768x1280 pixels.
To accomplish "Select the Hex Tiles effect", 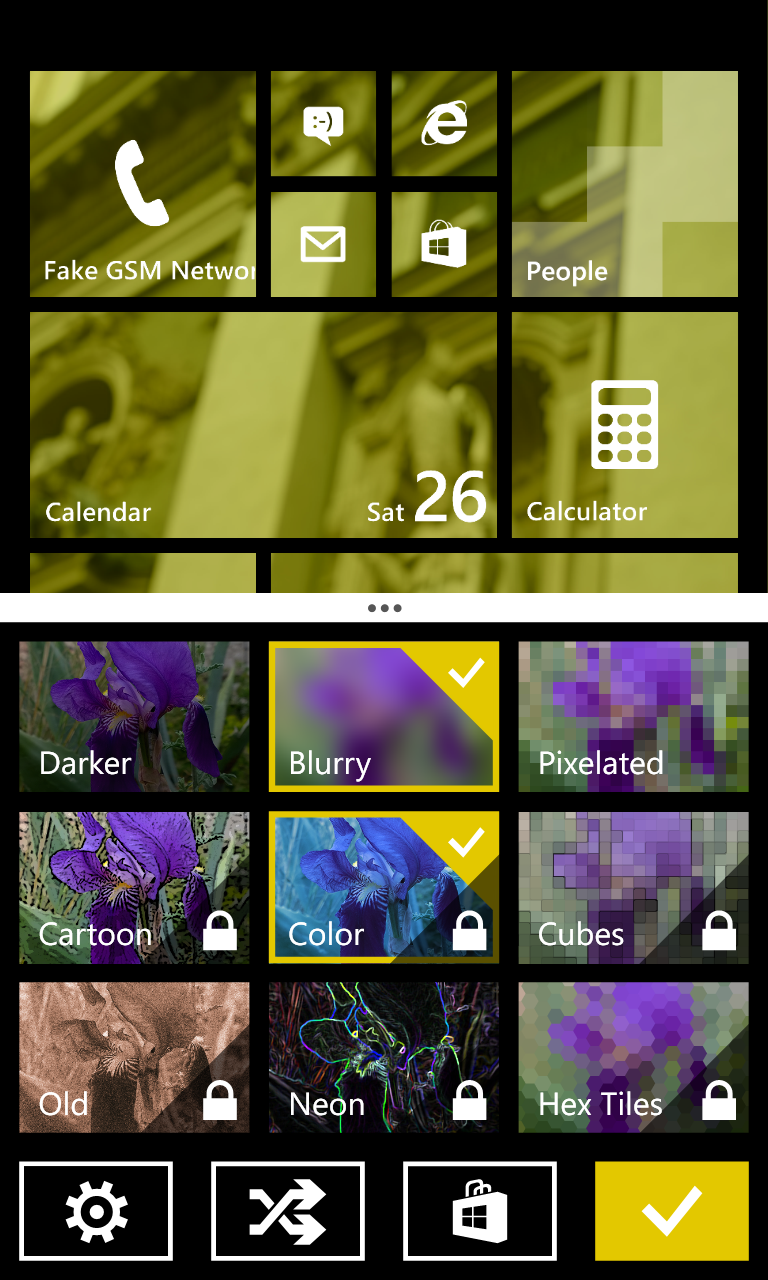I will [633, 1057].
